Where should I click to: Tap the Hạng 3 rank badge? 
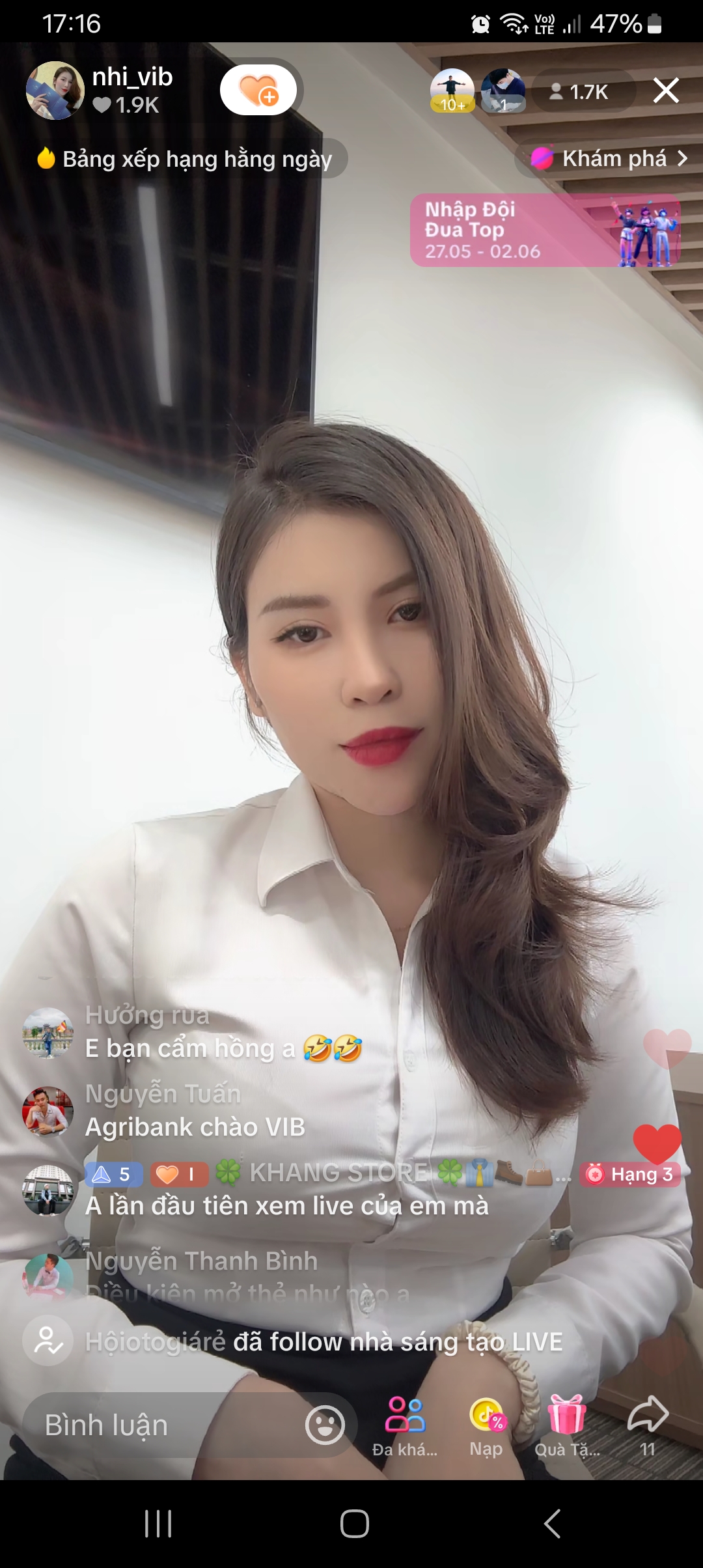[x=630, y=1175]
